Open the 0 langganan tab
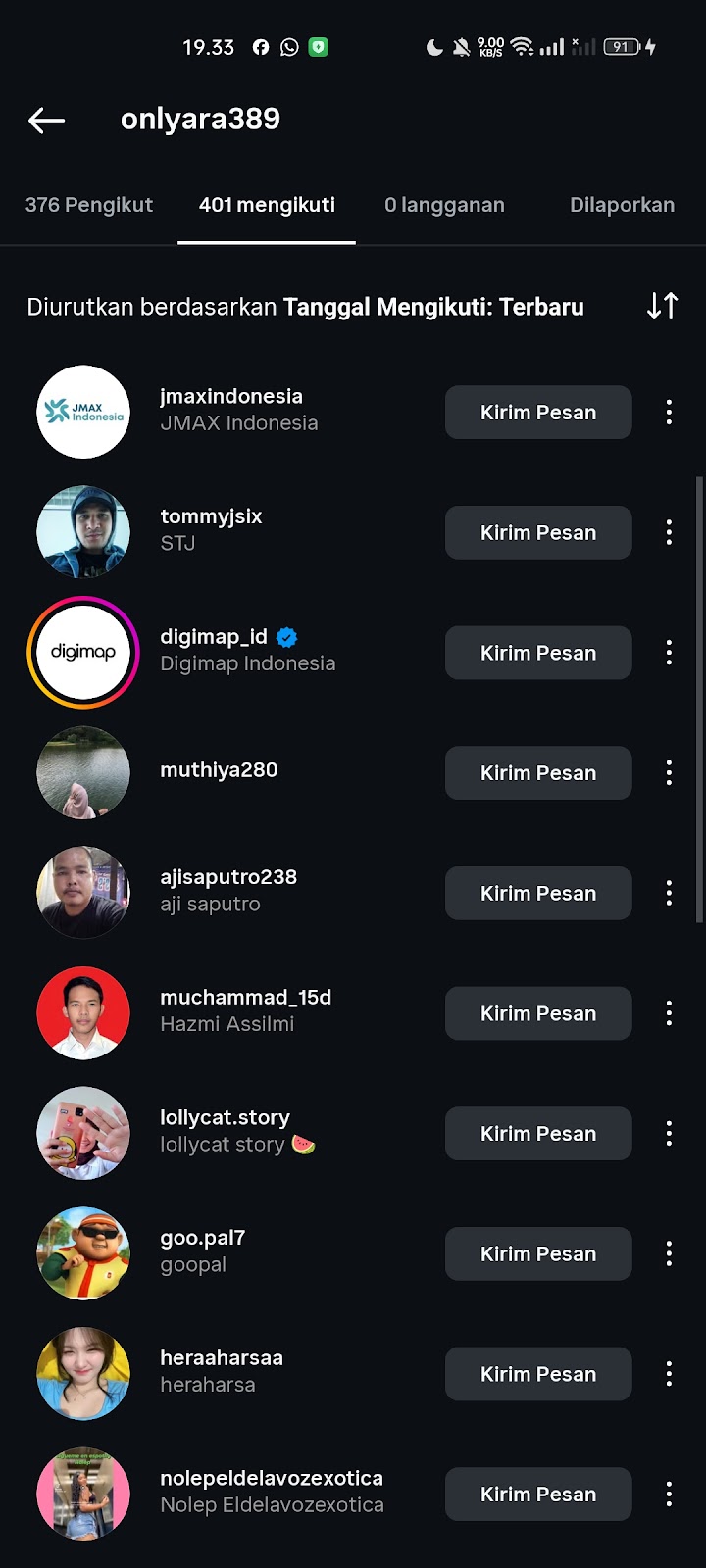 (444, 205)
